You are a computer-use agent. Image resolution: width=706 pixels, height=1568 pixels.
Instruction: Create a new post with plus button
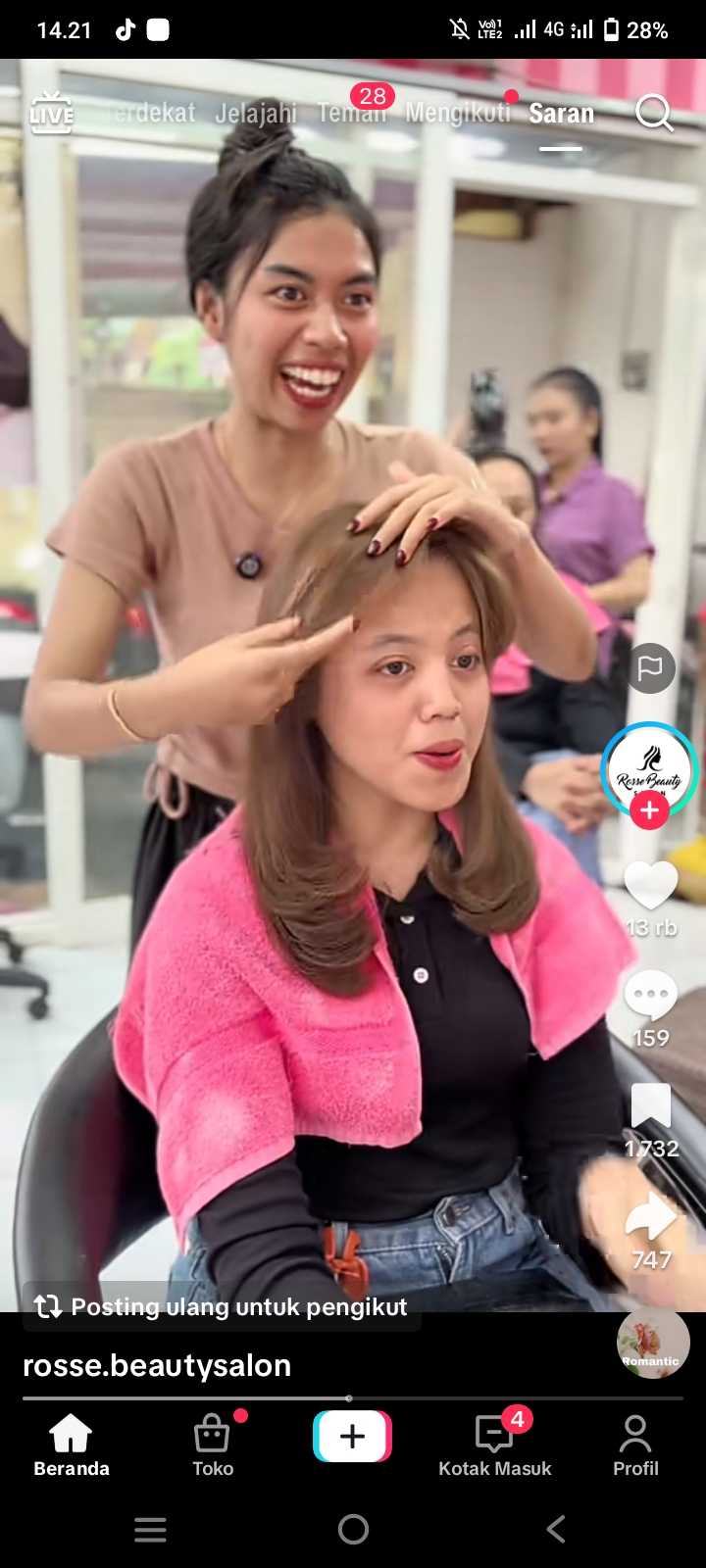coord(352,1437)
